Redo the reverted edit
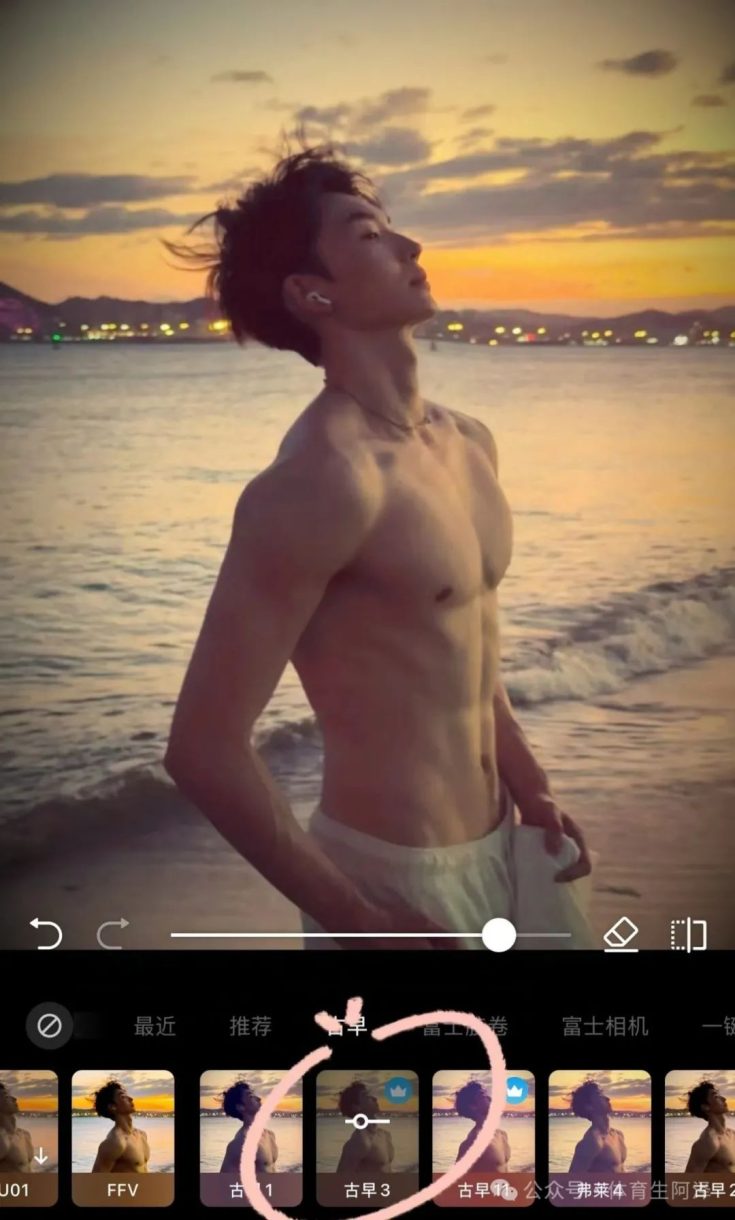The height and width of the screenshot is (1220, 735). (x=112, y=935)
